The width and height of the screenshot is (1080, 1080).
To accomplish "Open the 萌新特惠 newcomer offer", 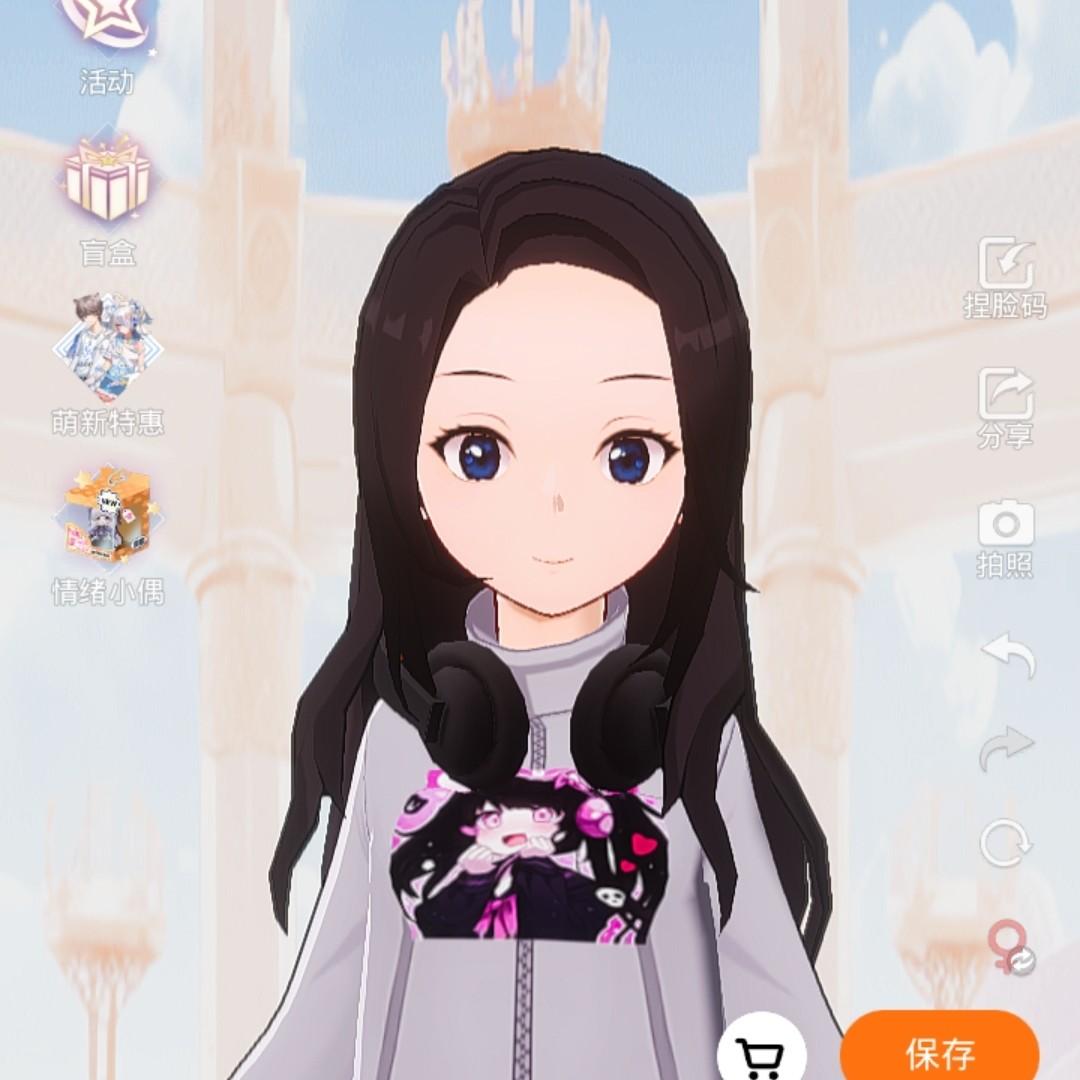I will (107, 360).
